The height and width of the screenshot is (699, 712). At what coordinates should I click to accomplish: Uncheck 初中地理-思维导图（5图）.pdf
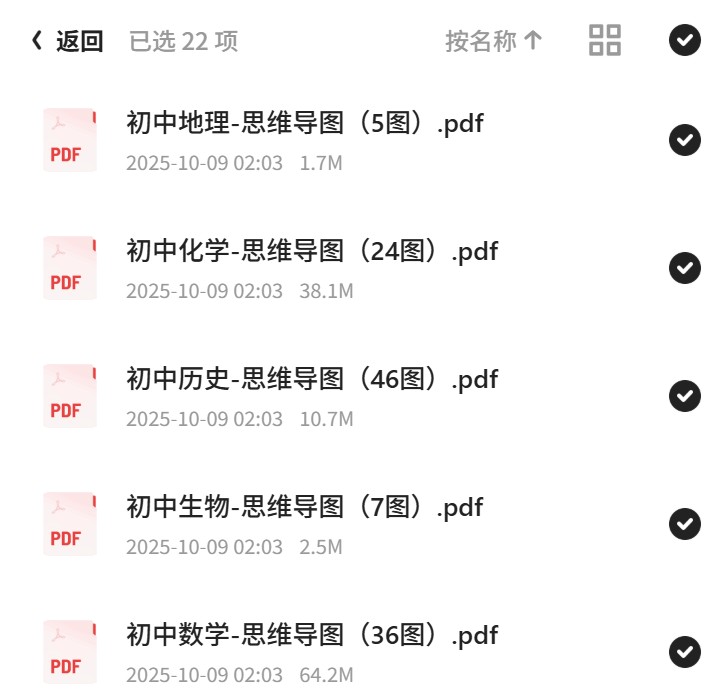[684, 139]
